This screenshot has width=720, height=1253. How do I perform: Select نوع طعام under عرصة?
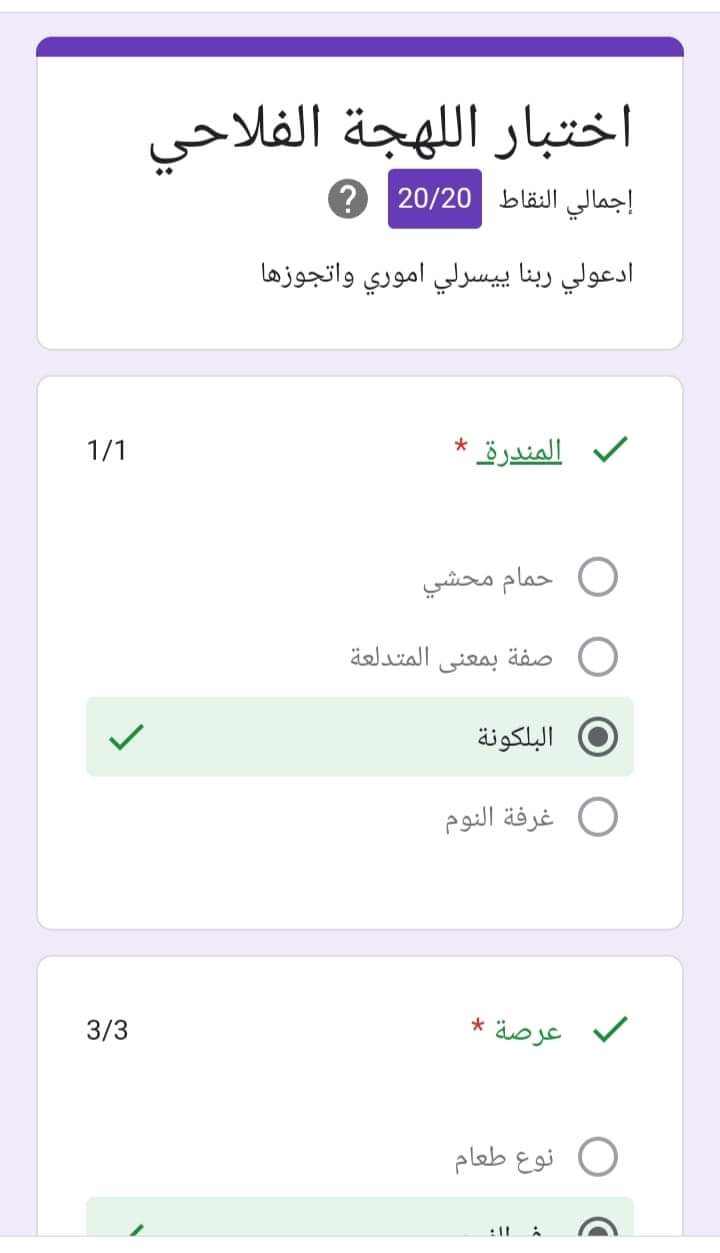[600, 1157]
